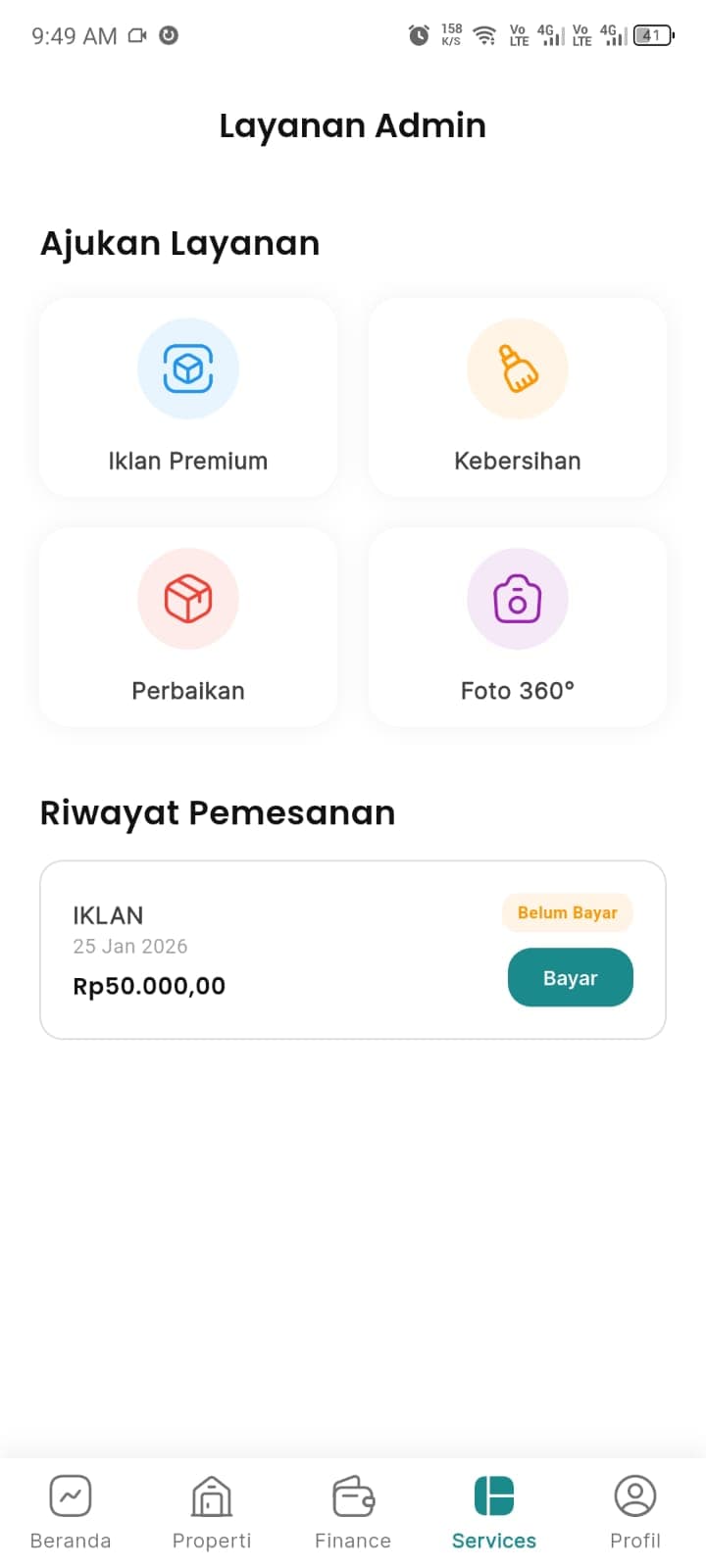Open the Iklan Premium service card
The image size is (706, 1568).
187,397
